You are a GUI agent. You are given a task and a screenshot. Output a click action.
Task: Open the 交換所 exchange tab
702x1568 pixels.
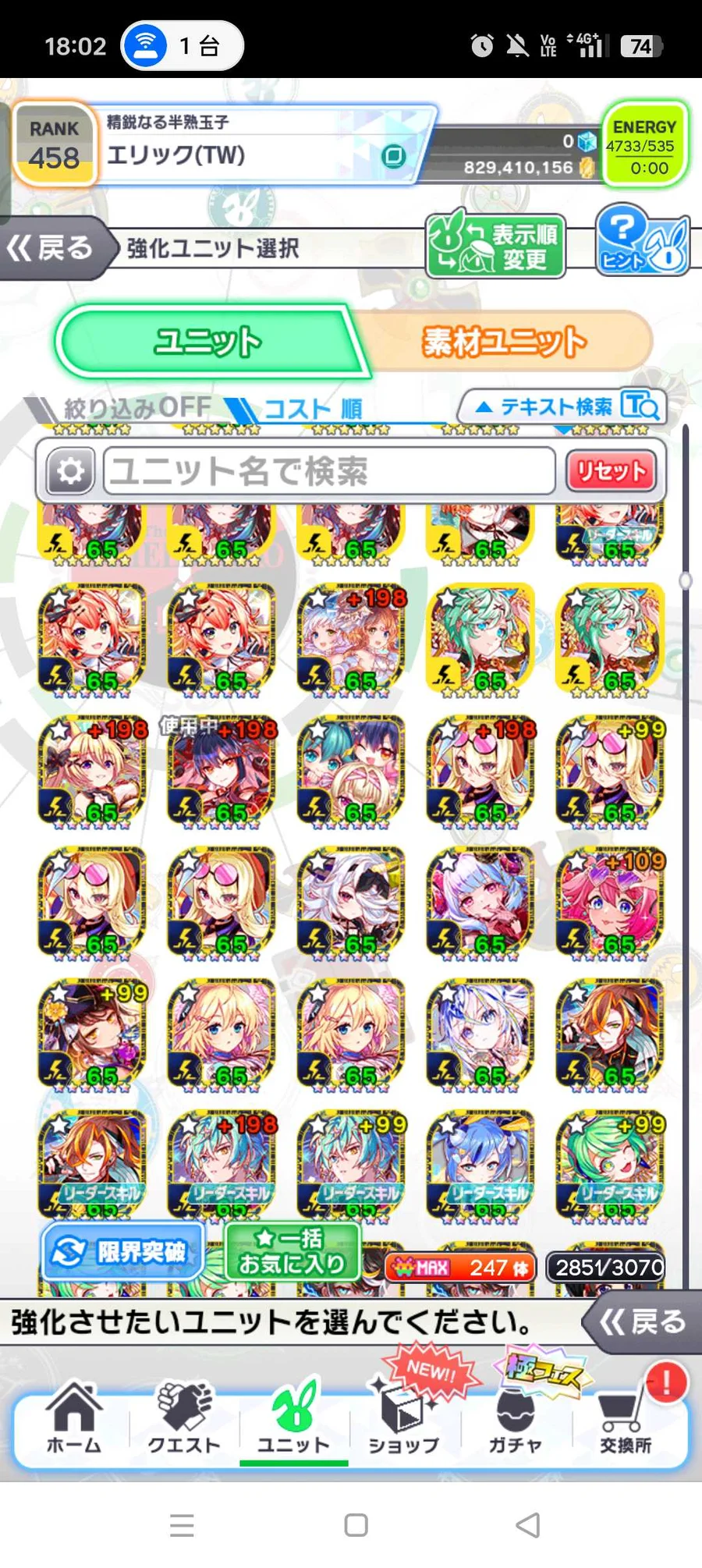pos(625,1418)
